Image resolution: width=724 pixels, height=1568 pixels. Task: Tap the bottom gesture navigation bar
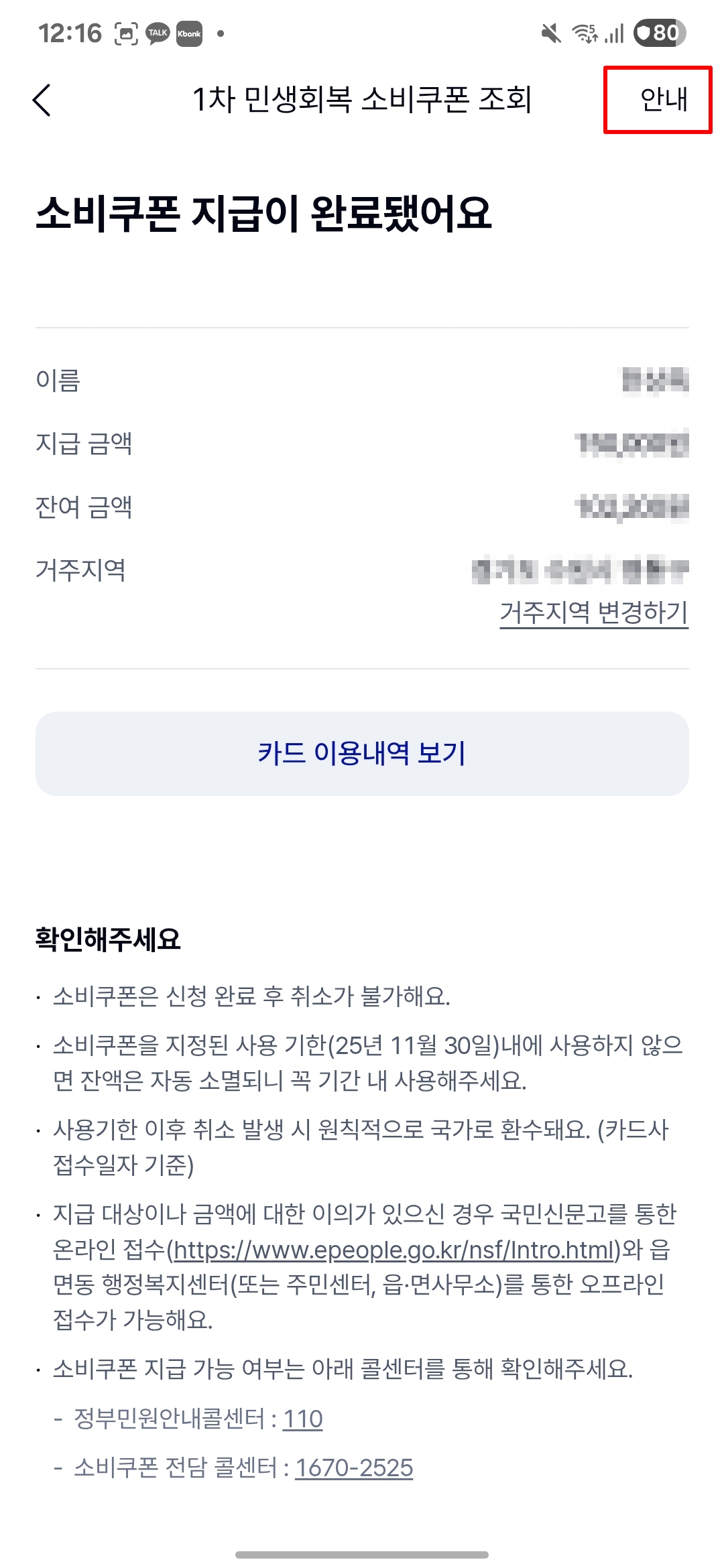[362, 1556]
